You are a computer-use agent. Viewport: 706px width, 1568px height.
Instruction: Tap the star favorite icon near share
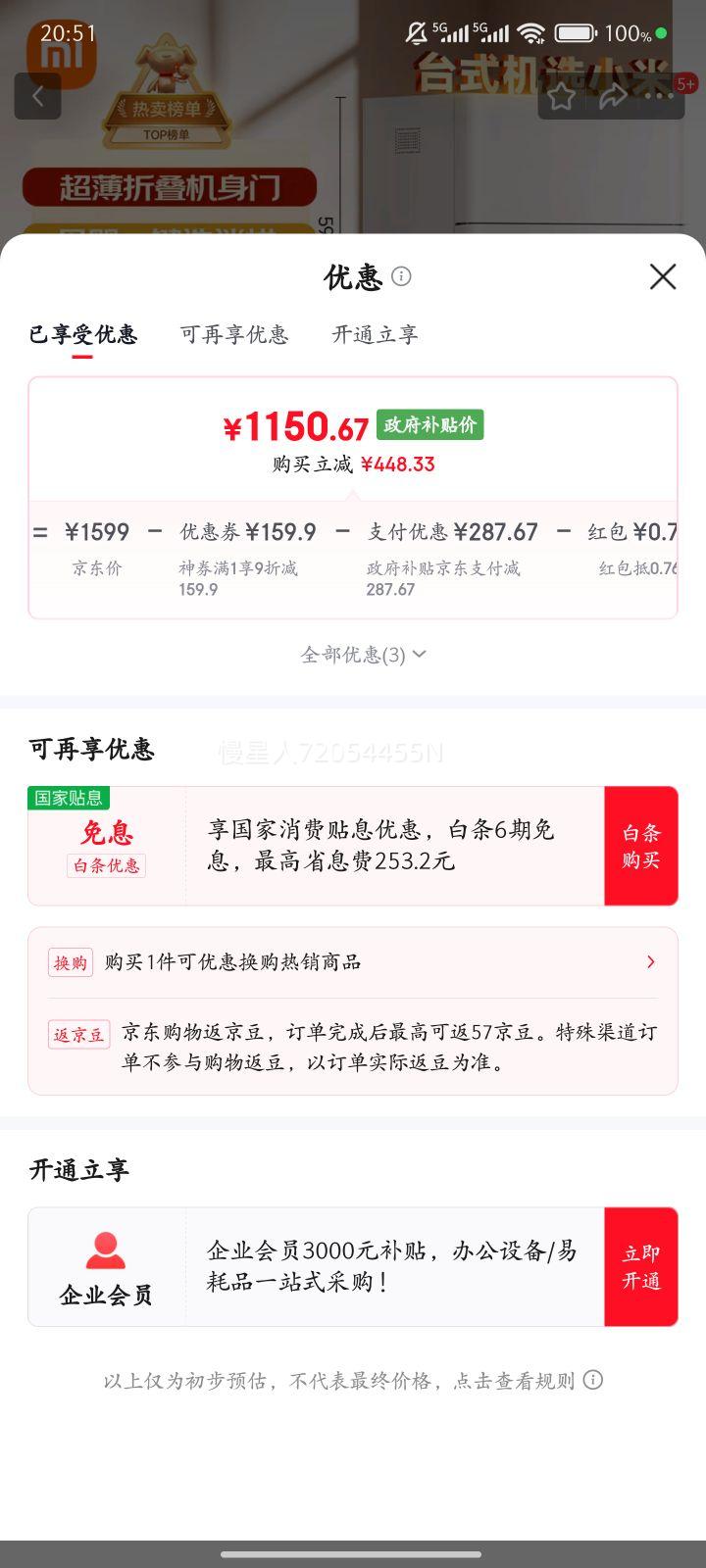point(560,96)
